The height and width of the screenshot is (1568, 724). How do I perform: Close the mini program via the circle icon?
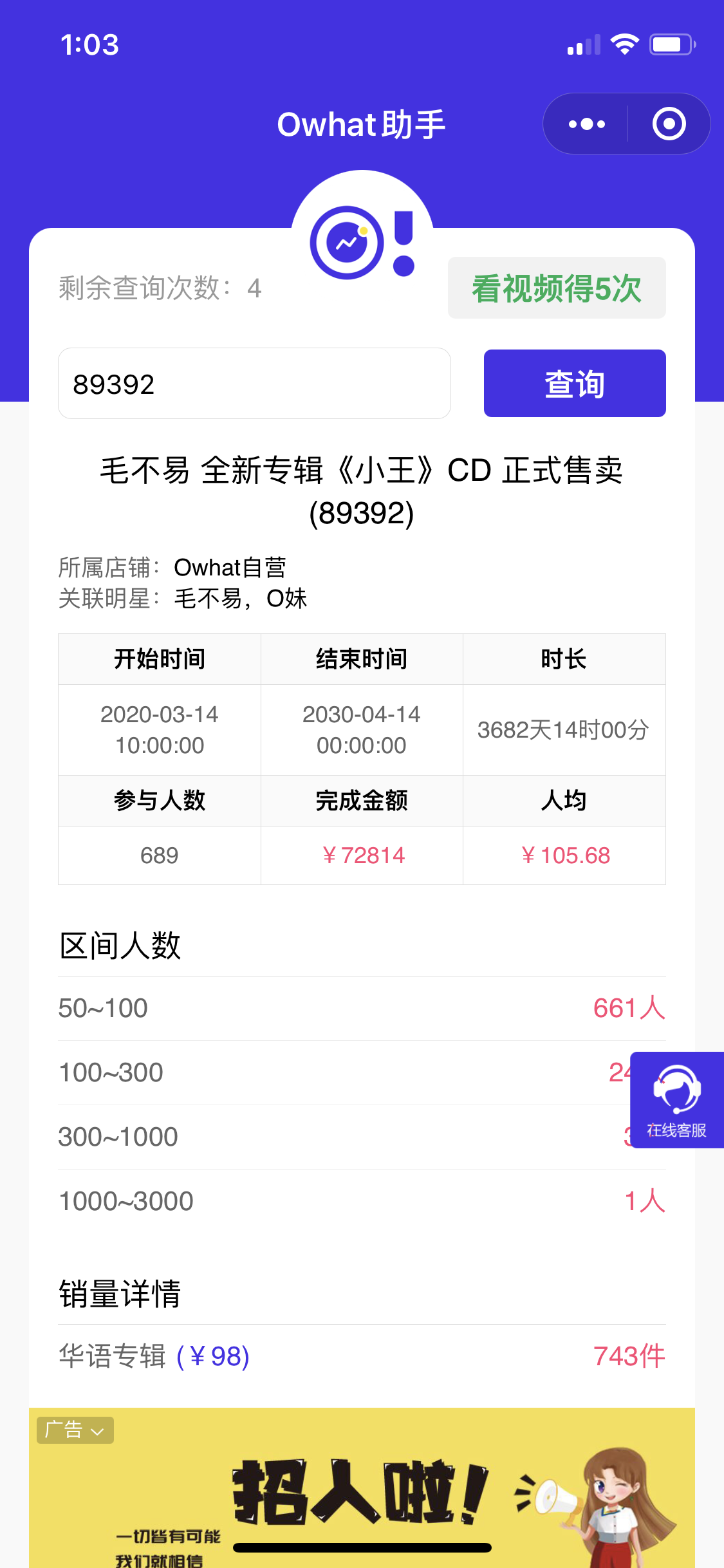coord(669,124)
